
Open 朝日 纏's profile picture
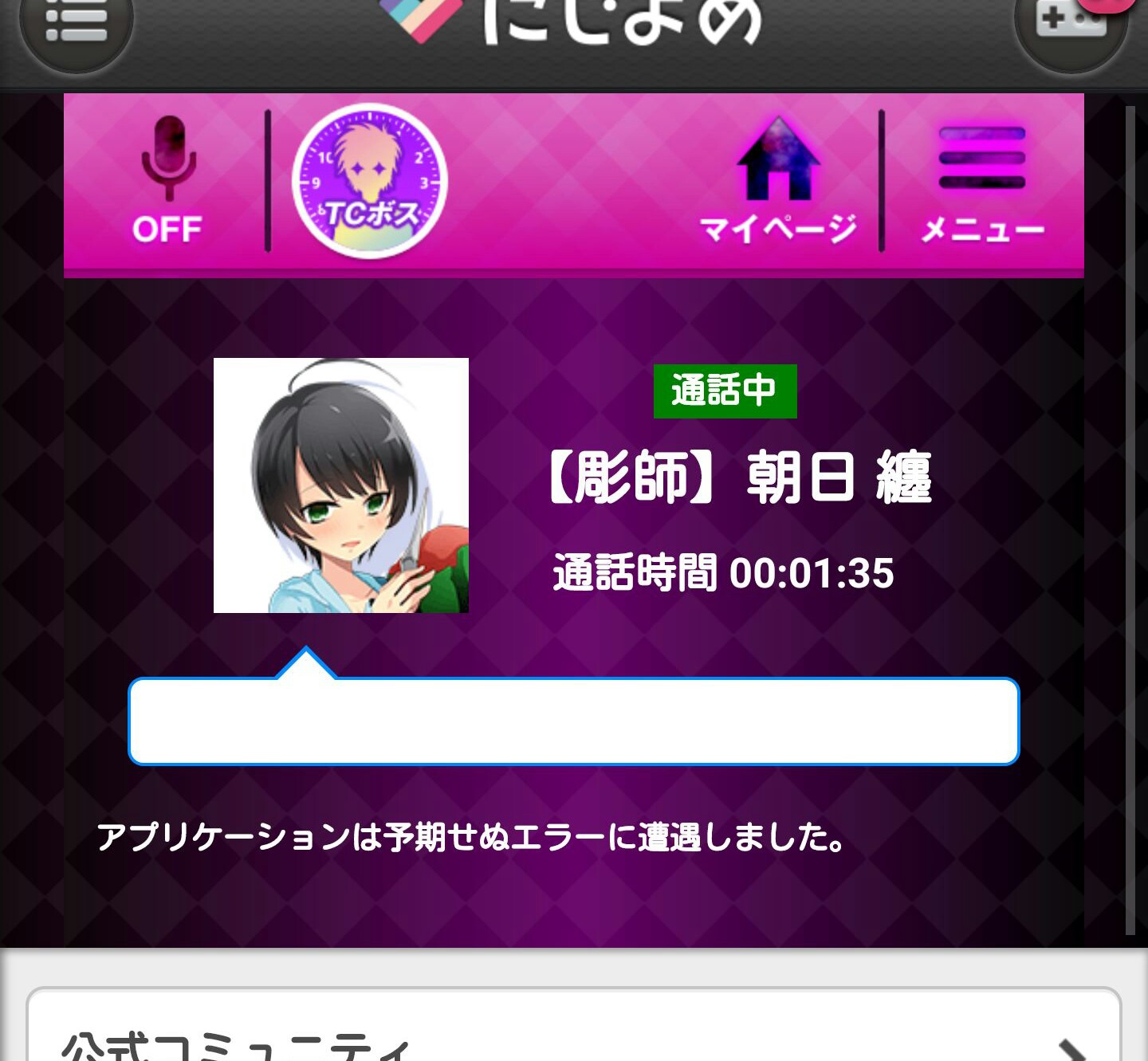341,485
